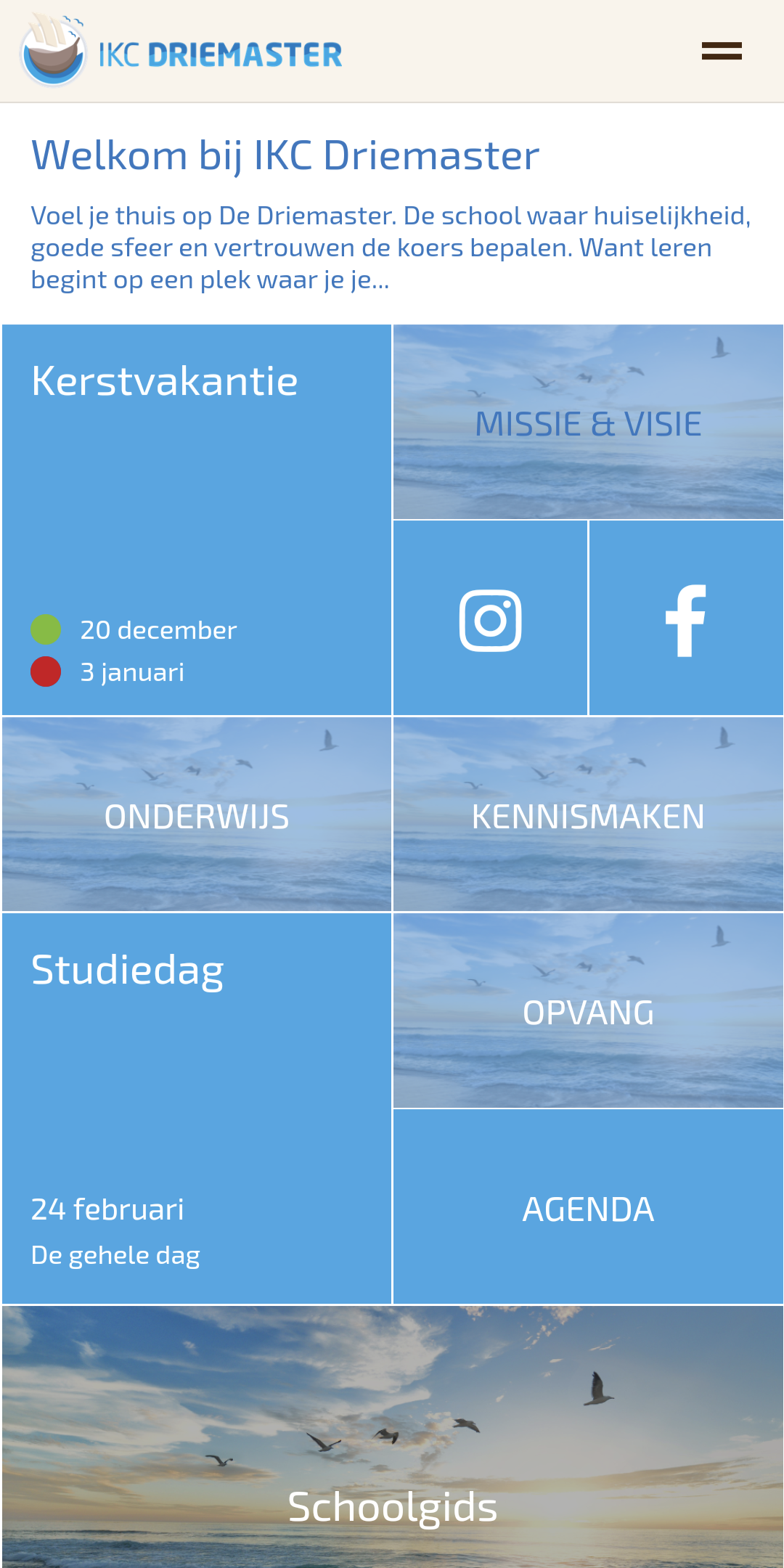Click the red dot next to 3 januari
This screenshot has height=1568, width=784.
tap(45, 671)
